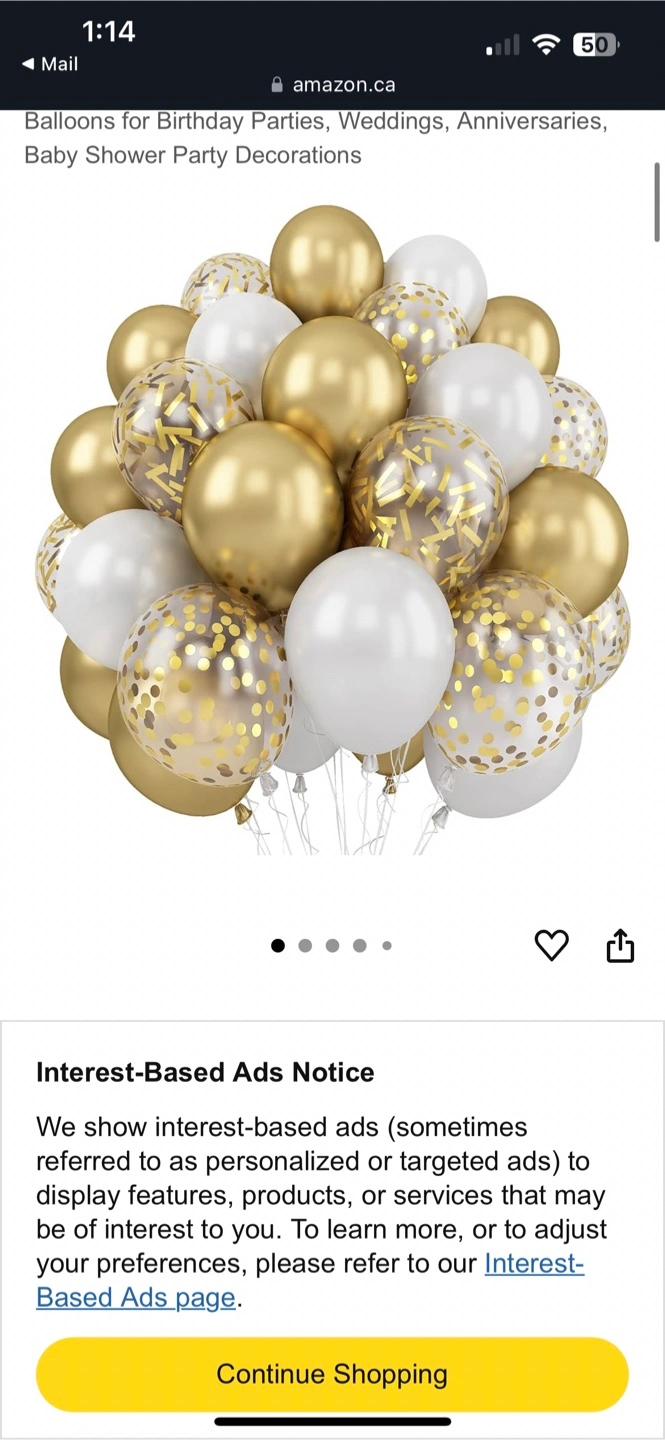
Task: Share this balloon product
Action: click(x=621, y=945)
